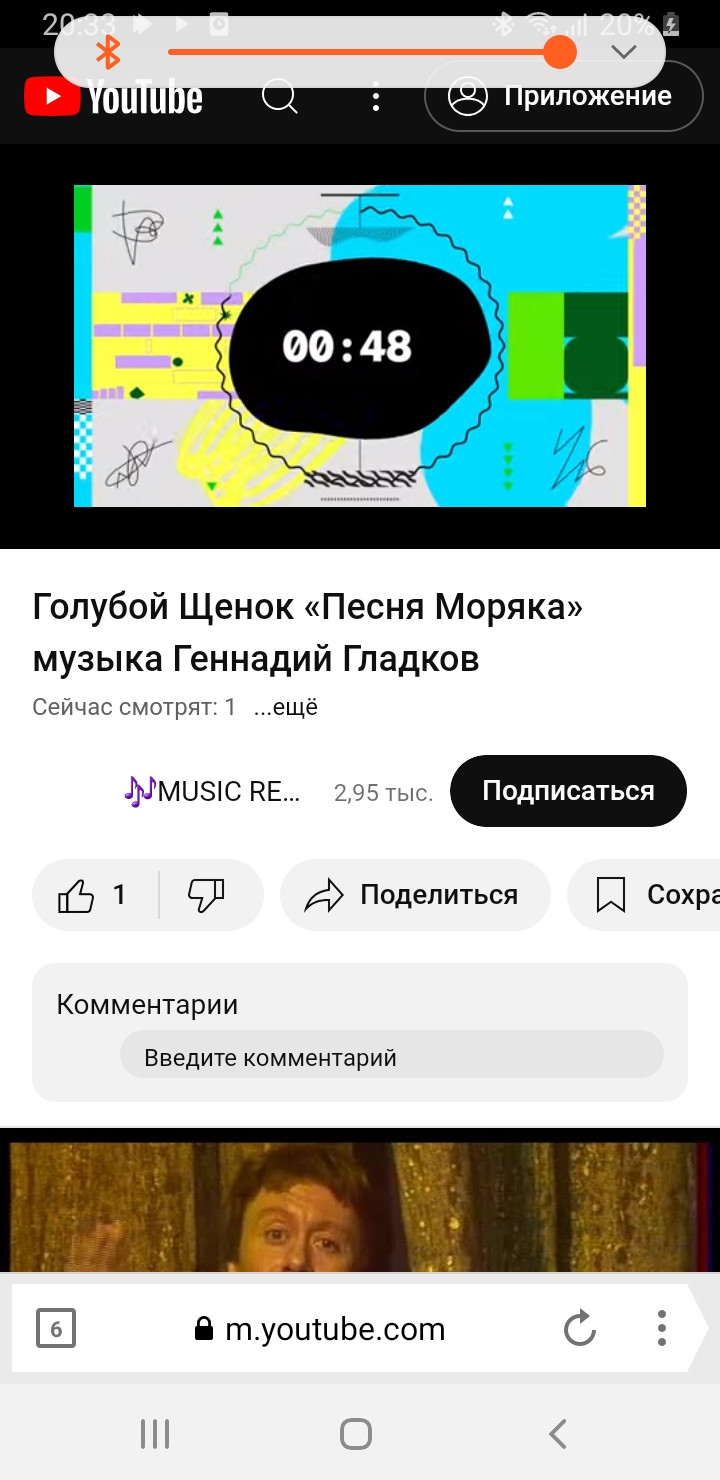Subscribe with the Подписаться button
720x1480 pixels.
(568, 791)
